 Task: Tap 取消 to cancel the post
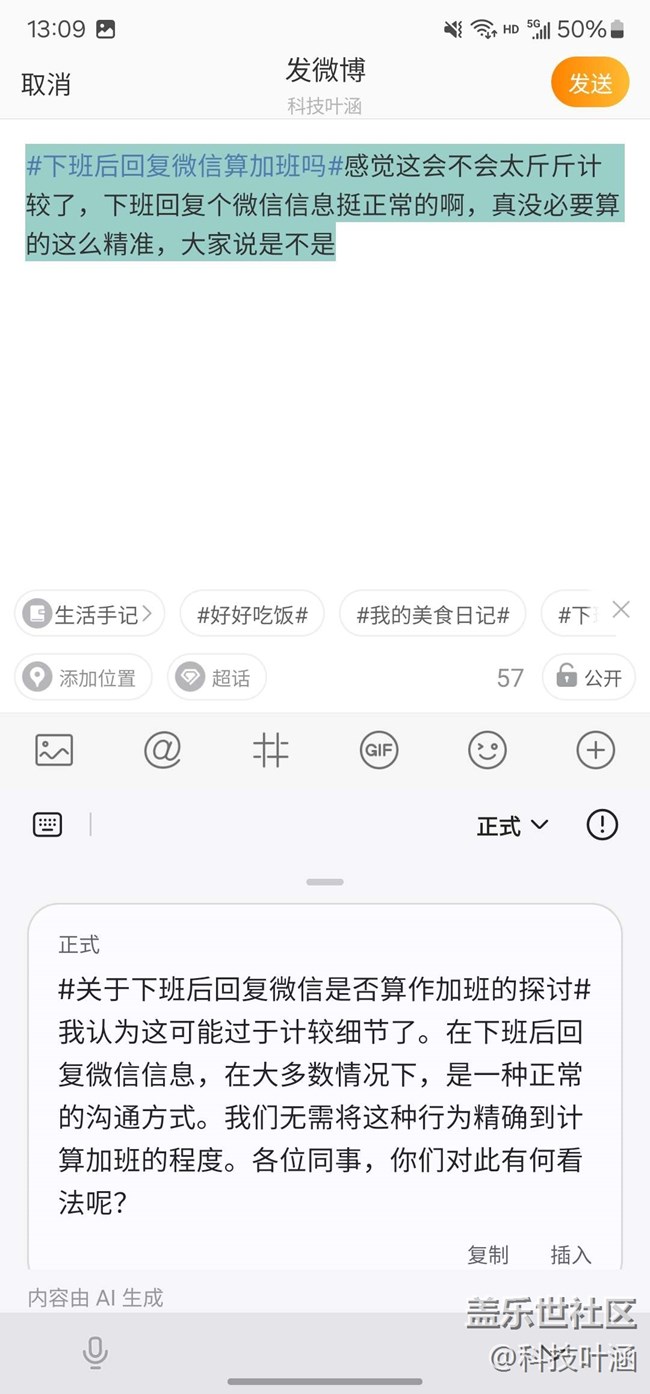(46, 85)
